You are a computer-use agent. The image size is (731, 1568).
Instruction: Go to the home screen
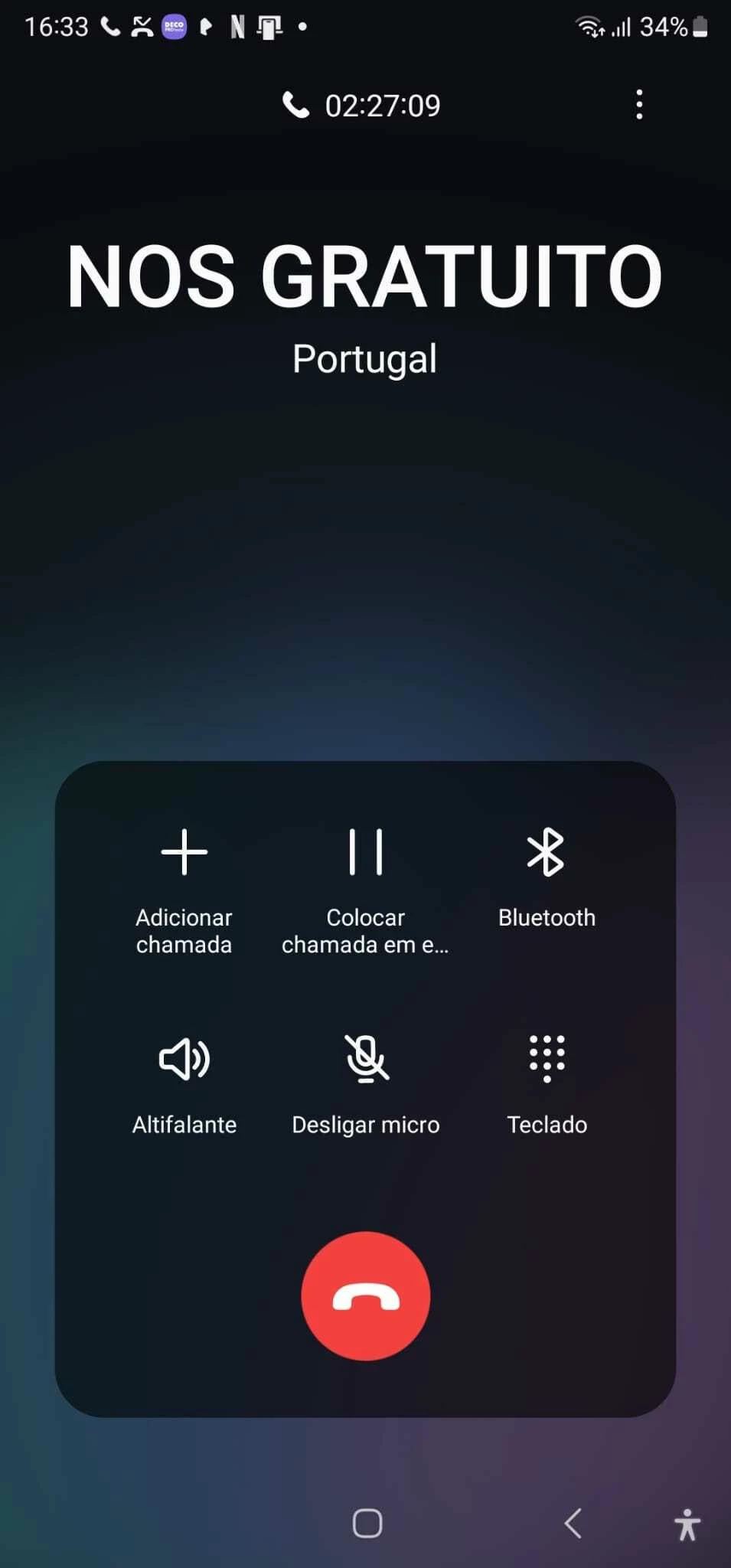coord(367,1523)
